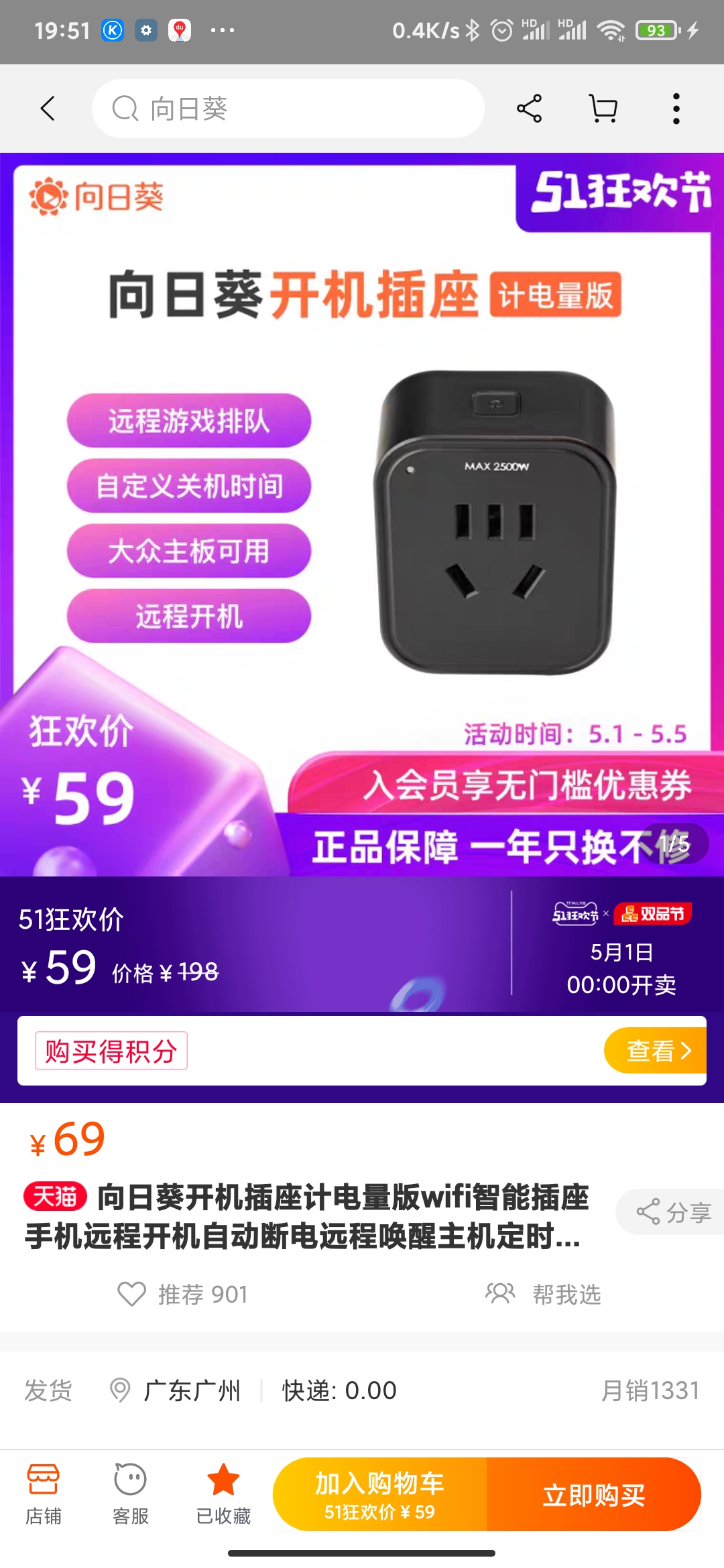
Task: Contact 客服 customer service
Action: point(131,1494)
